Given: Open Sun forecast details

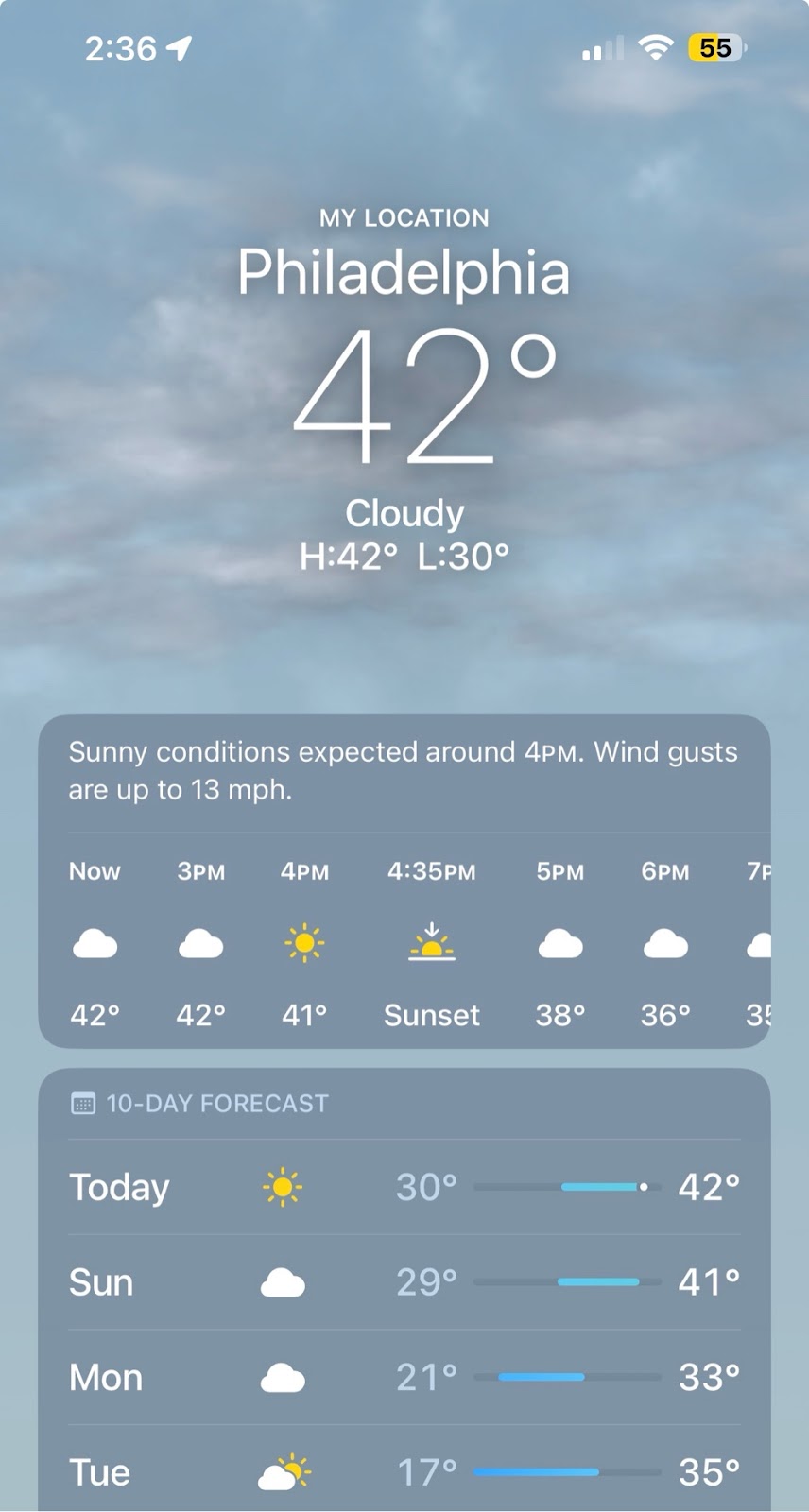Looking at the screenshot, I should click(x=404, y=1282).
